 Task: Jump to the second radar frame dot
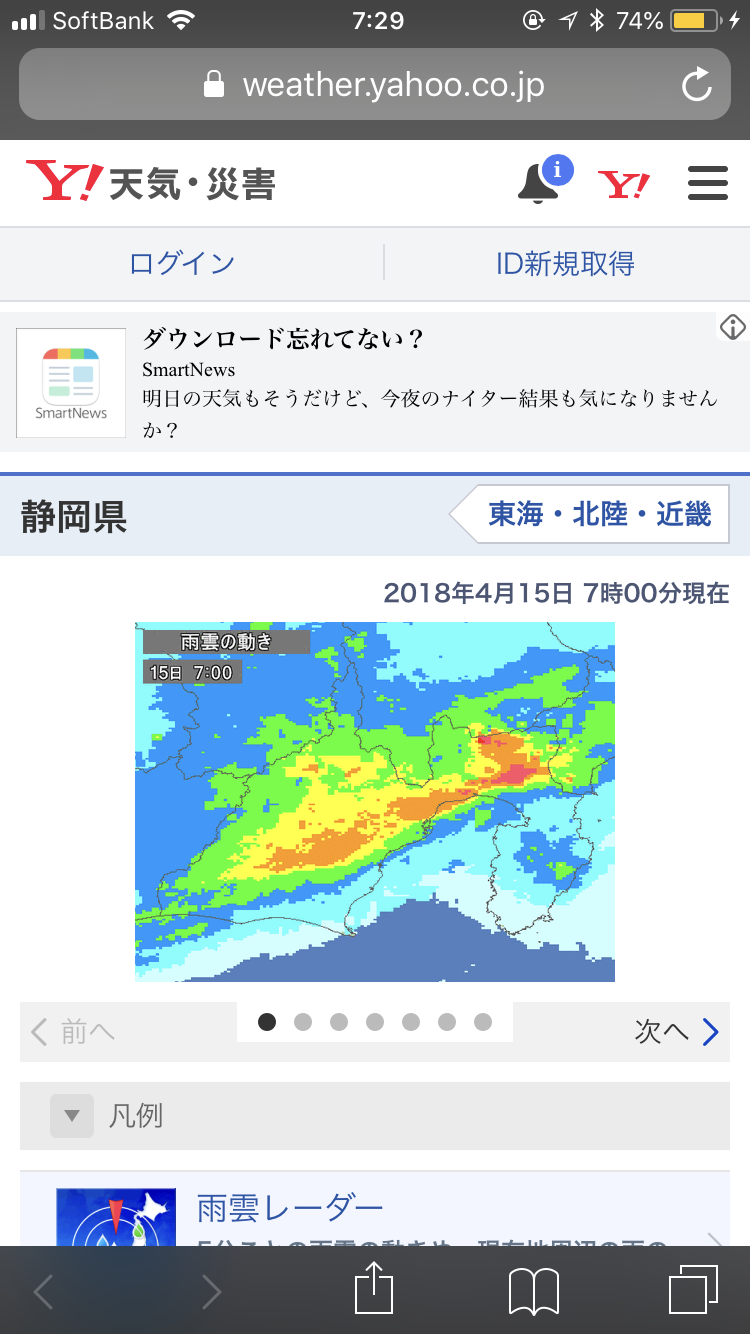pyautogui.click(x=303, y=1022)
